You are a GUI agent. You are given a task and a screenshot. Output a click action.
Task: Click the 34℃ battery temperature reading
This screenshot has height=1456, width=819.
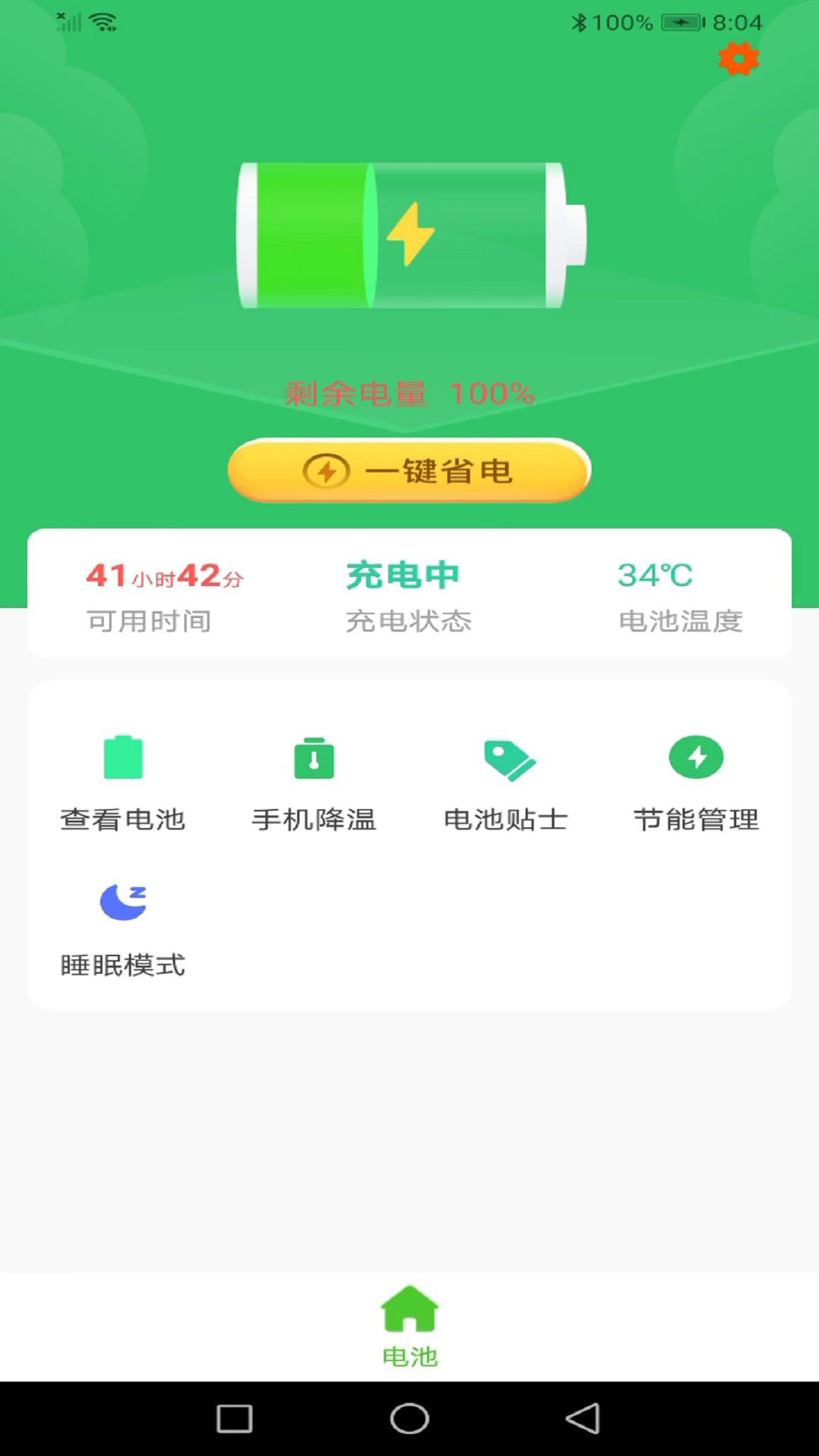pos(657,575)
